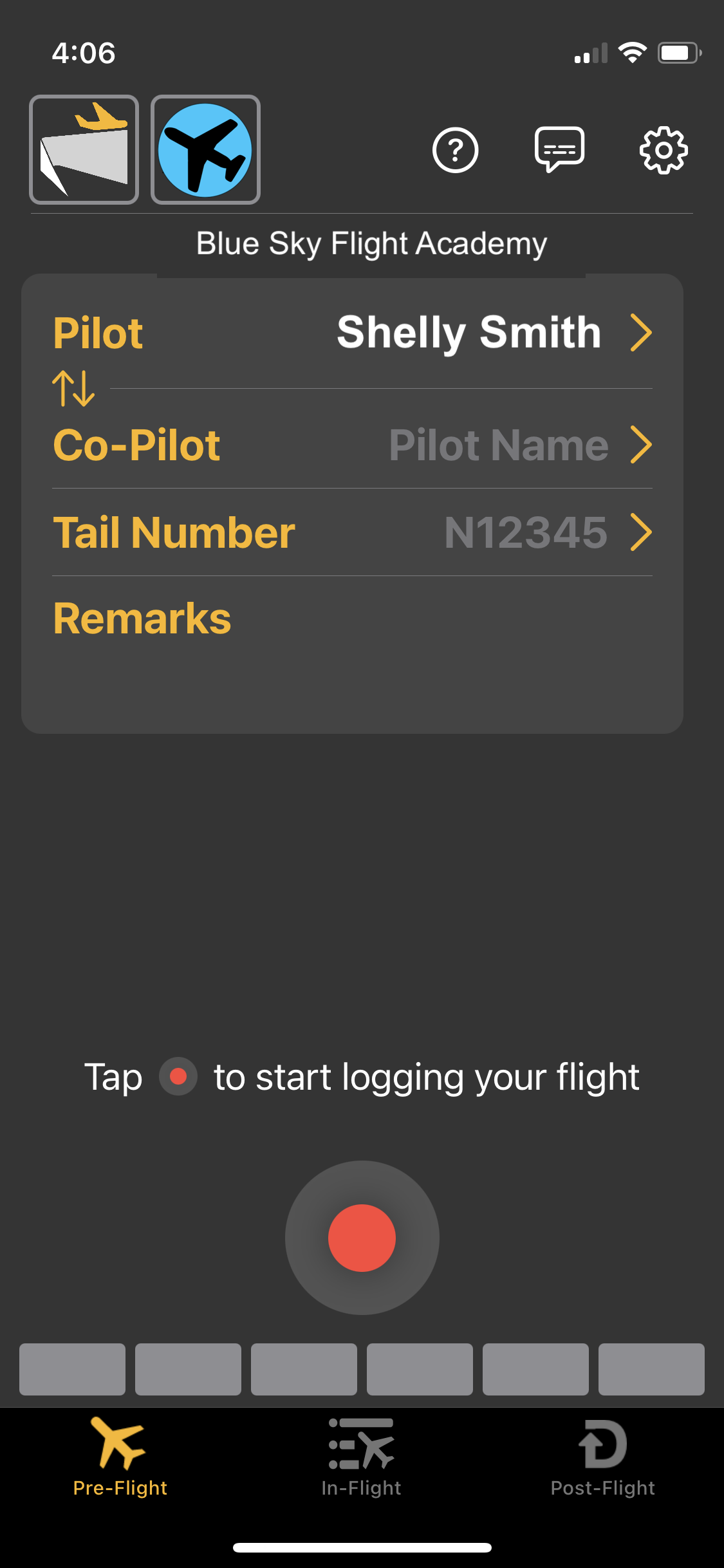Select a Co-Pilot name
The image size is (724, 1568).
point(352,445)
